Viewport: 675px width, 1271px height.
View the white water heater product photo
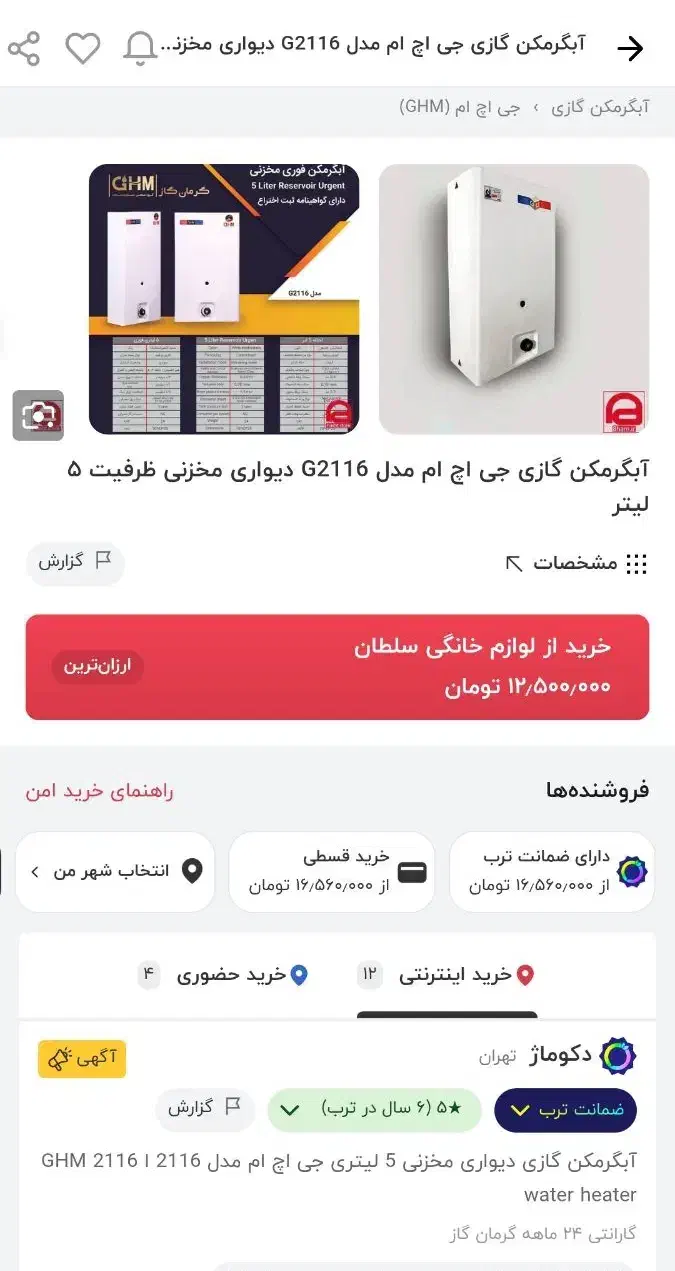514,299
